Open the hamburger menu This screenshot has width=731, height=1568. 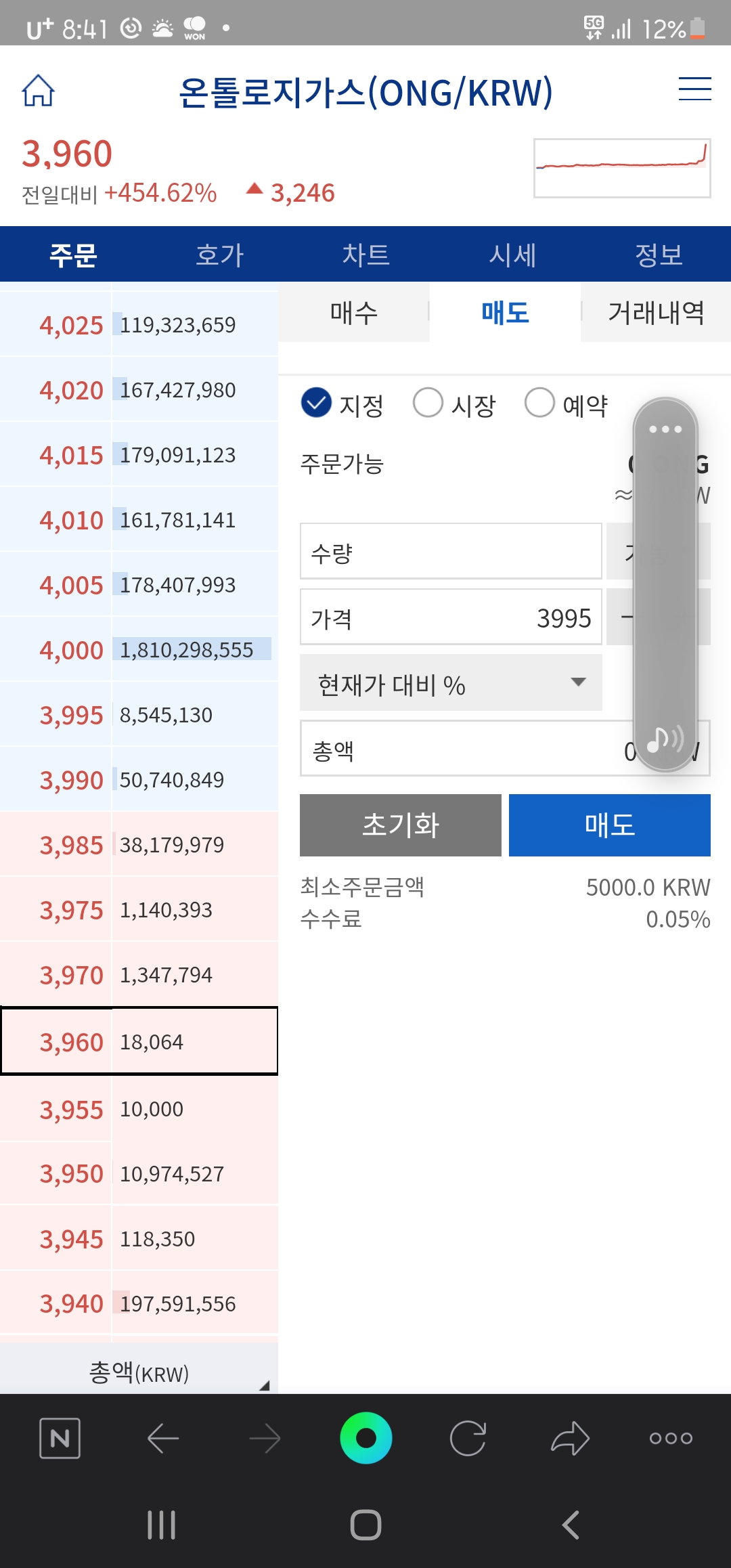[694, 89]
